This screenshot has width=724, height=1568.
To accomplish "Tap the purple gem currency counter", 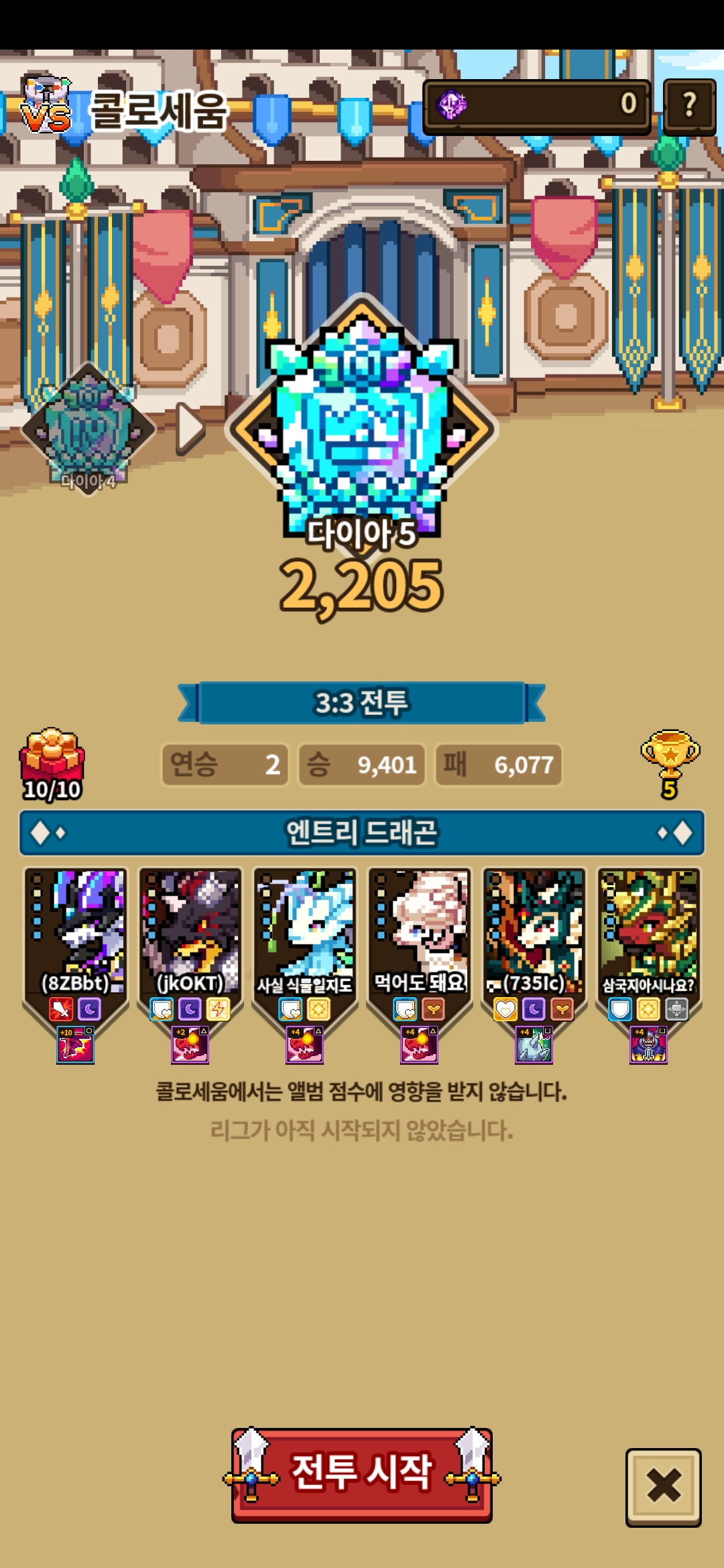I will point(536,106).
